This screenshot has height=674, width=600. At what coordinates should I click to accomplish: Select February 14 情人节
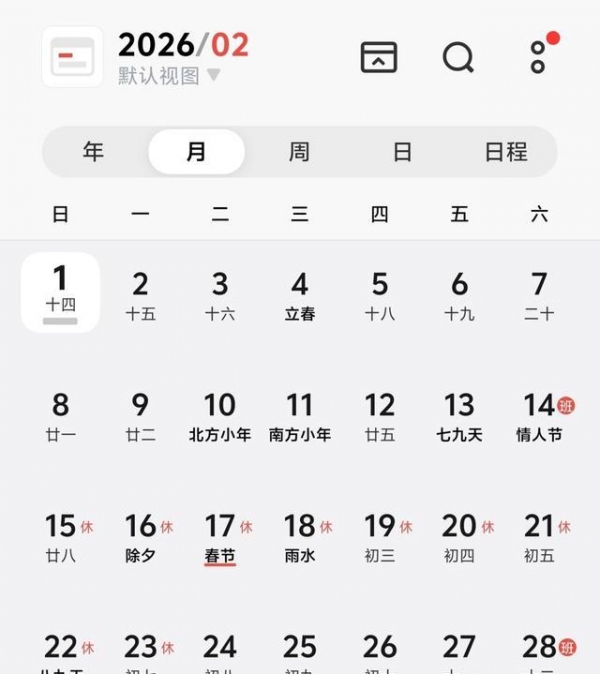(539, 416)
